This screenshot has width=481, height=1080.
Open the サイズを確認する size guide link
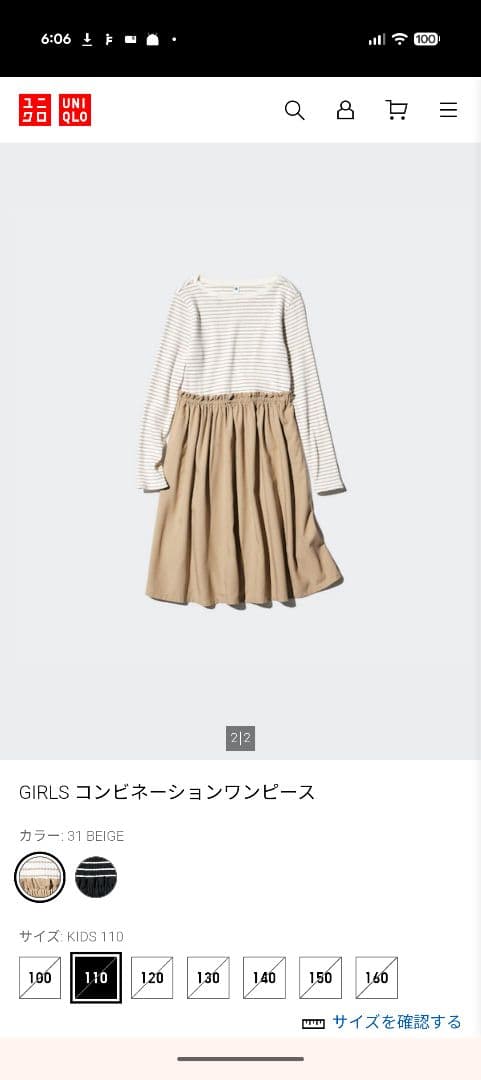382,1022
